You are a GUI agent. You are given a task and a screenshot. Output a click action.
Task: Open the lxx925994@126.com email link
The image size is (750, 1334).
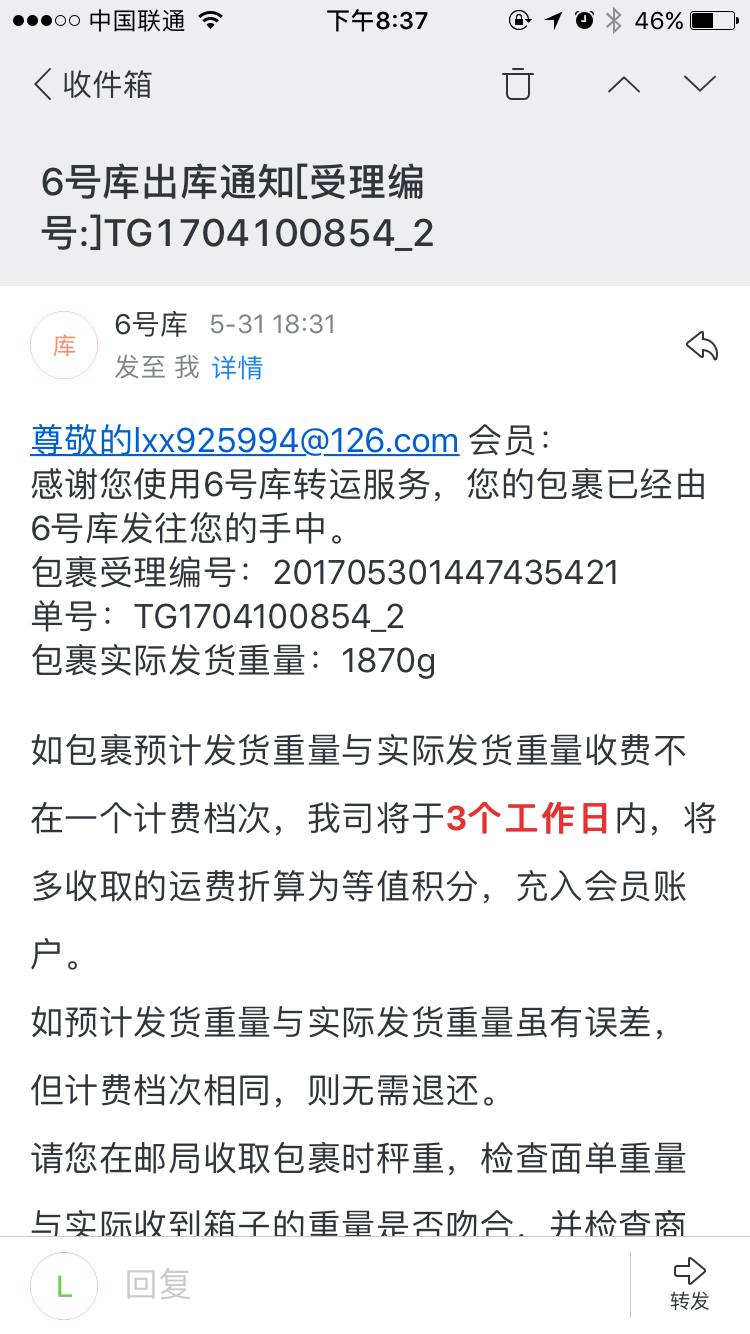tap(245, 439)
